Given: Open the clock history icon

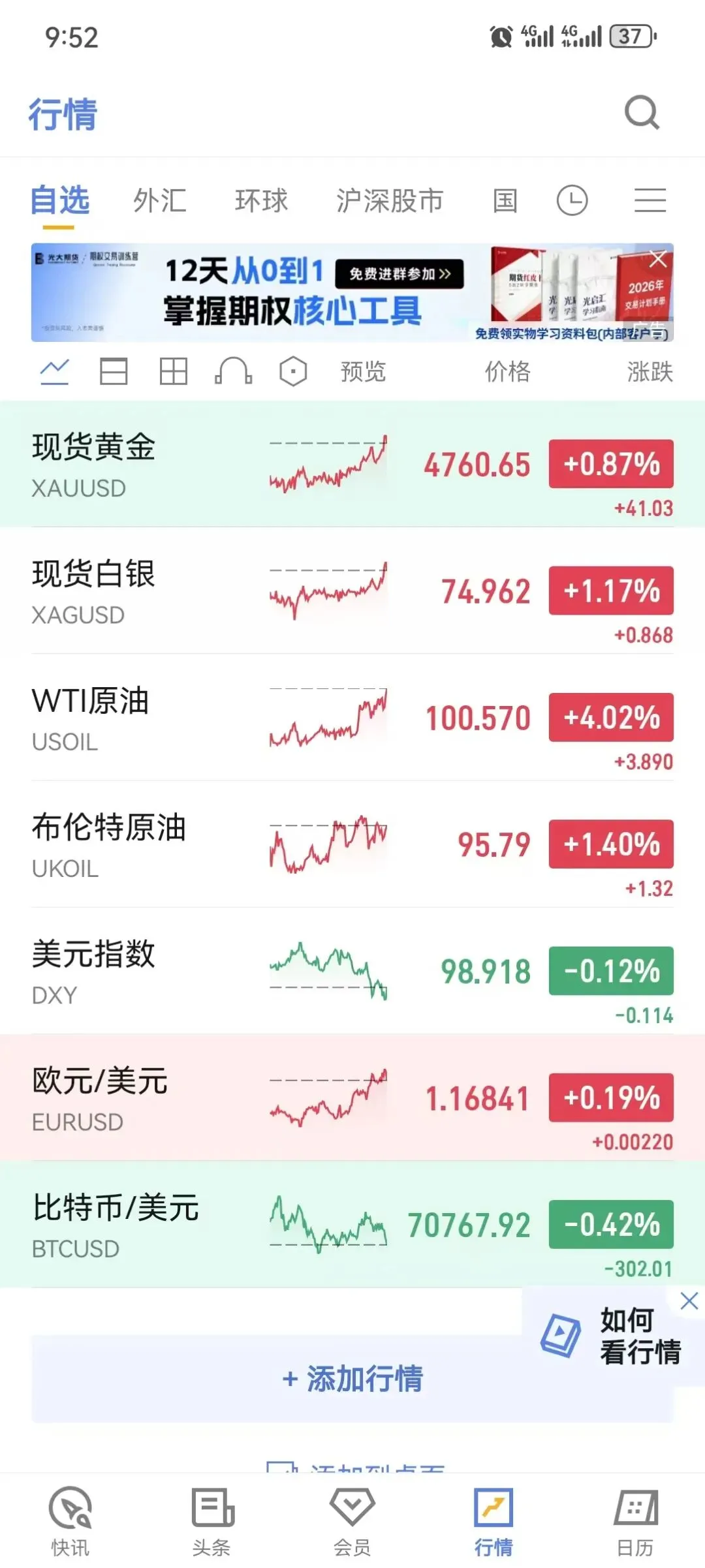Looking at the screenshot, I should pos(572,200).
